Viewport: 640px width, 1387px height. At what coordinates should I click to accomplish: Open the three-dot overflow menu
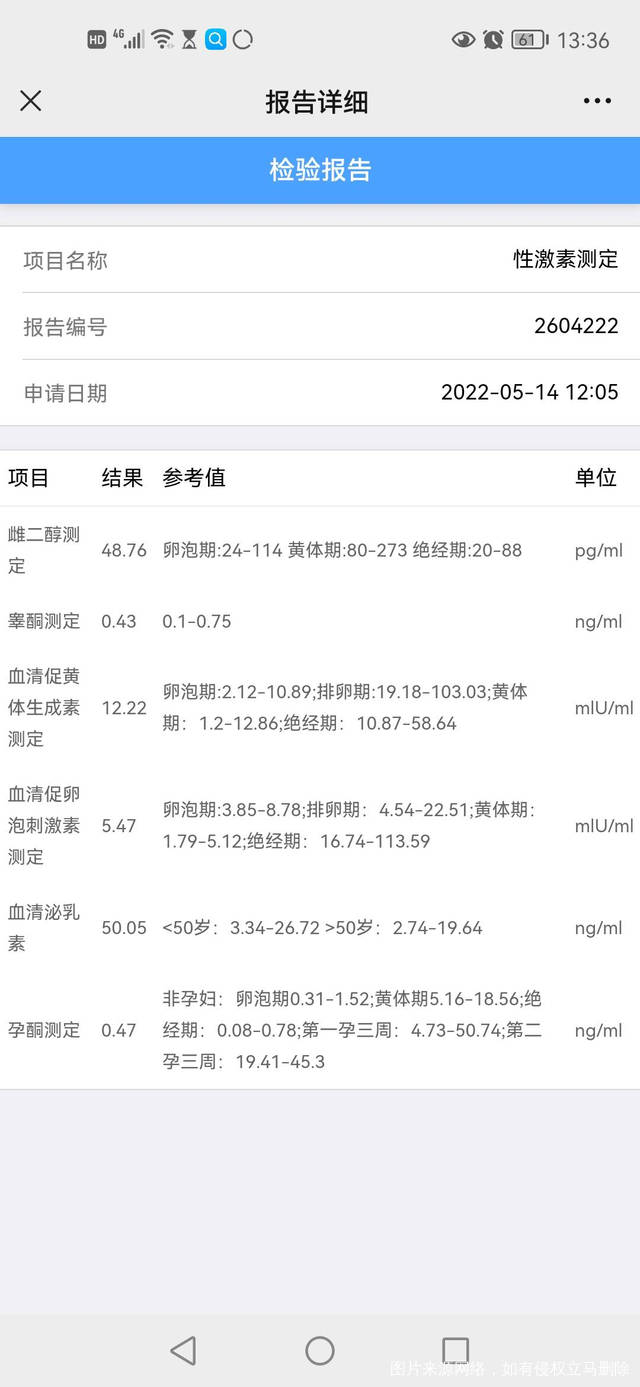pyautogui.click(x=597, y=101)
